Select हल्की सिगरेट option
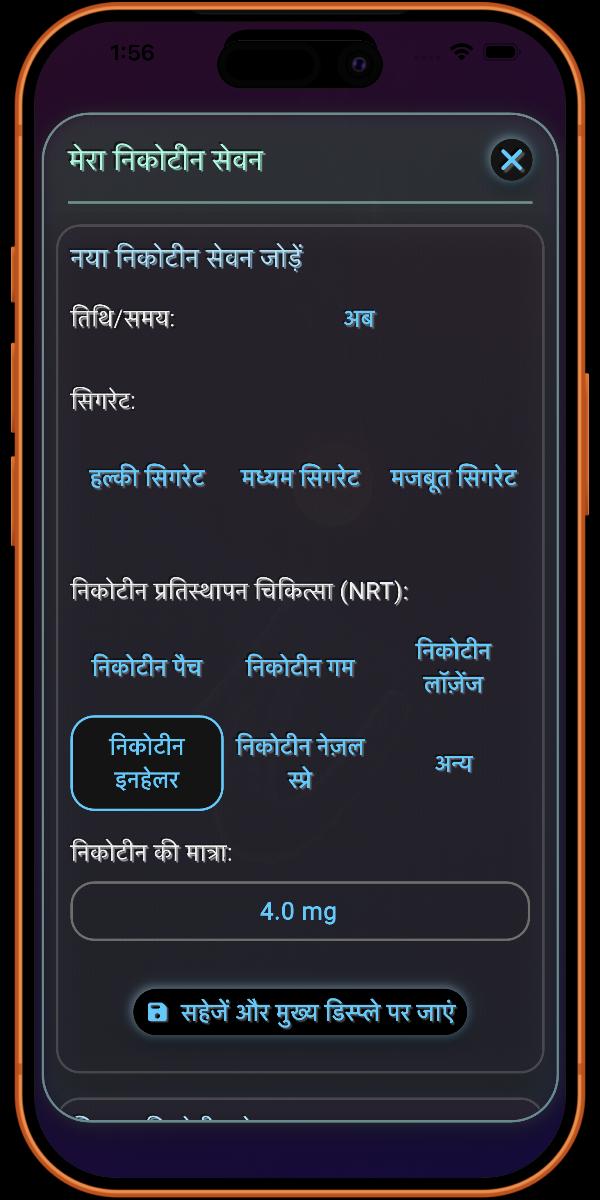The height and width of the screenshot is (1200, 600). coord(147,478)
